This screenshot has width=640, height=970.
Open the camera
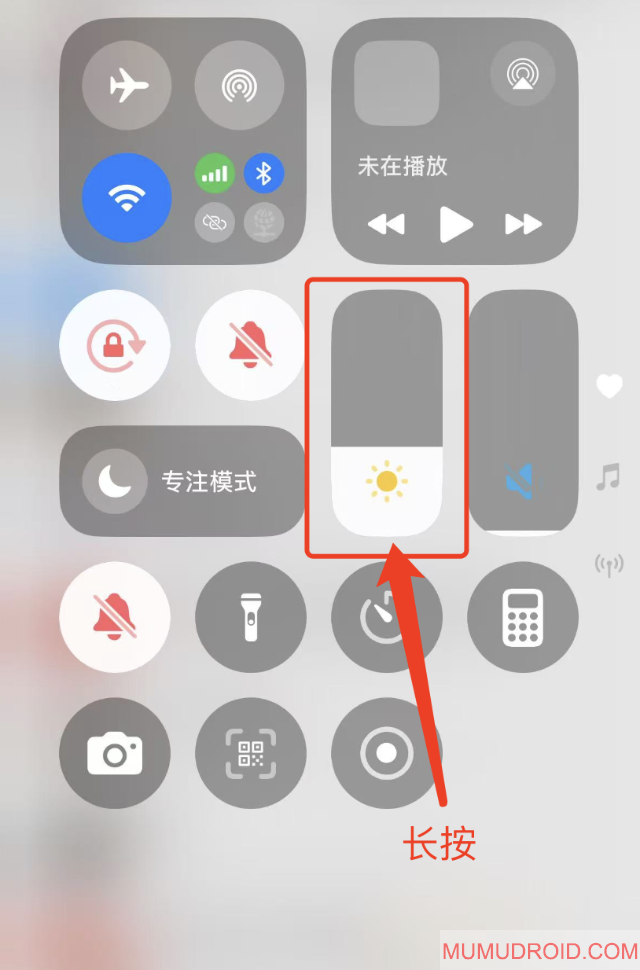pyautogui.click(x=114, y=753)
